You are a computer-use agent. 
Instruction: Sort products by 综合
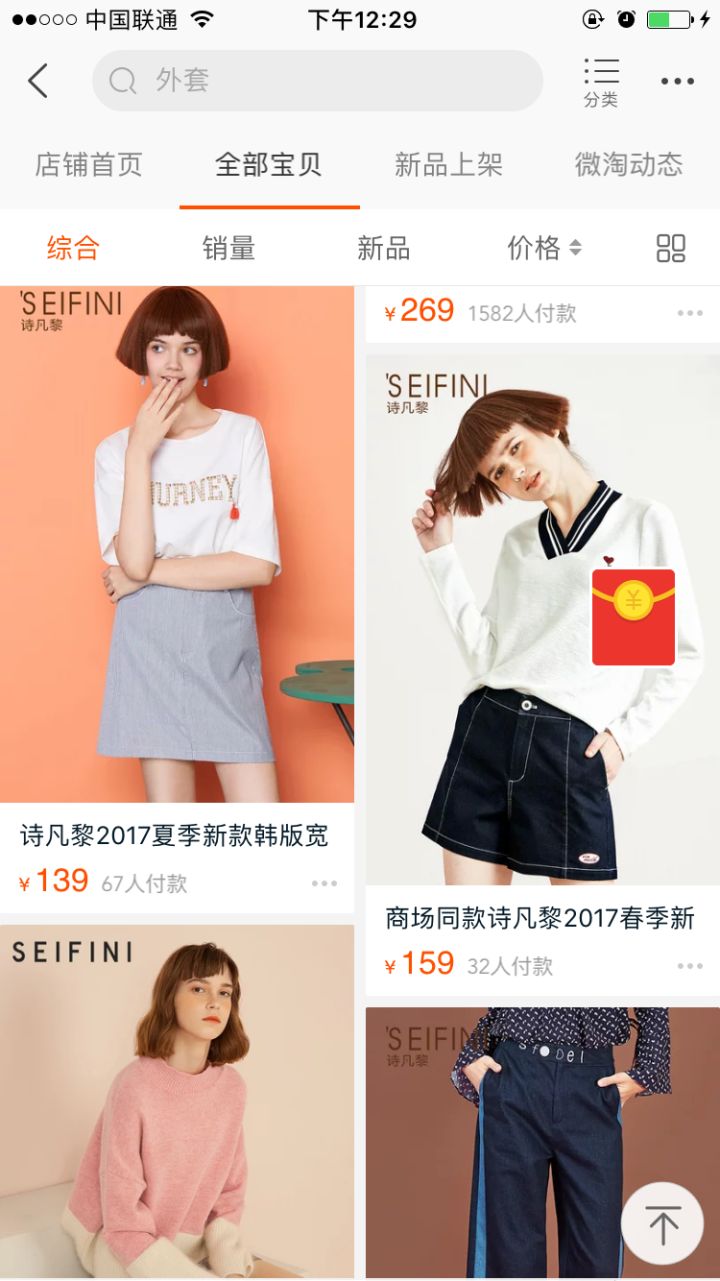pos(73,248)
